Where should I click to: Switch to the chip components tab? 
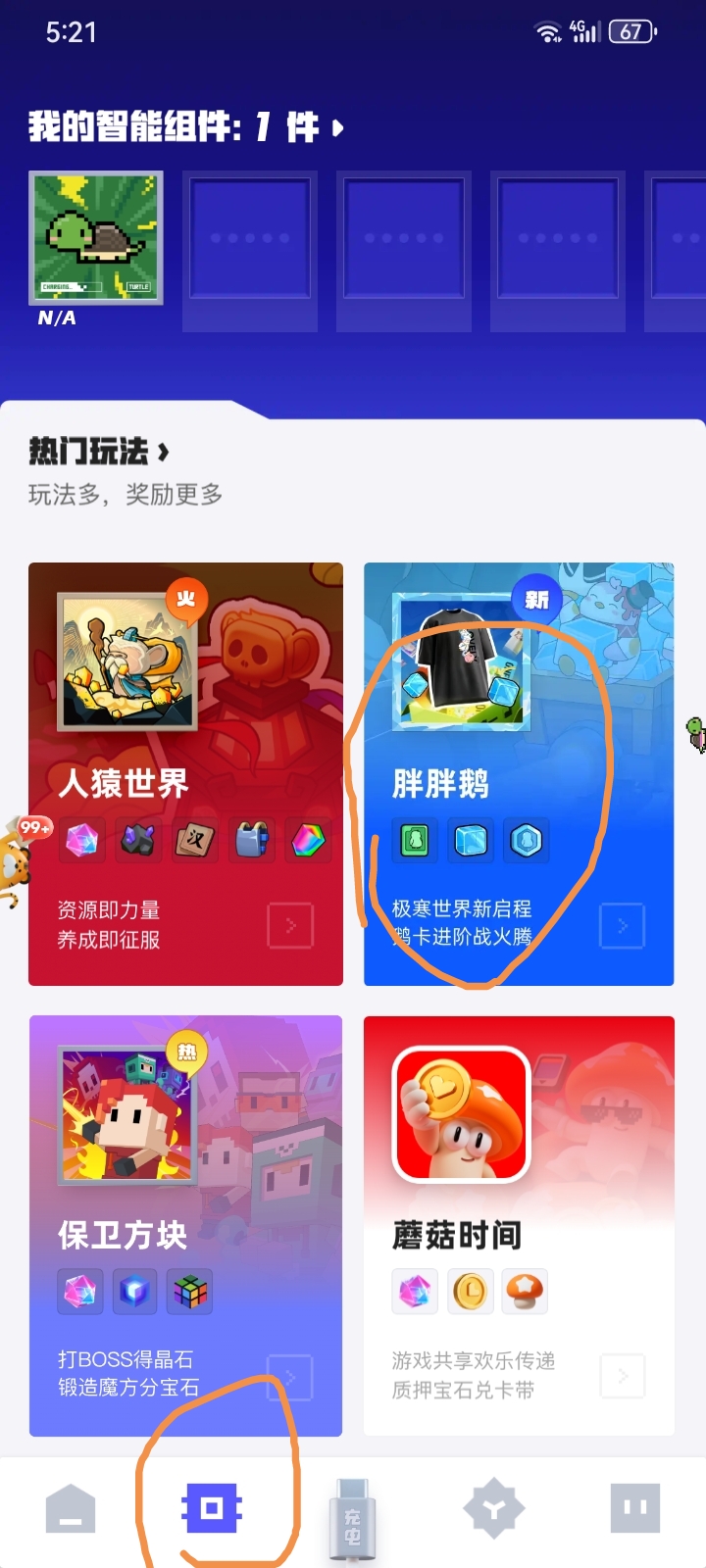[212, 1508]
